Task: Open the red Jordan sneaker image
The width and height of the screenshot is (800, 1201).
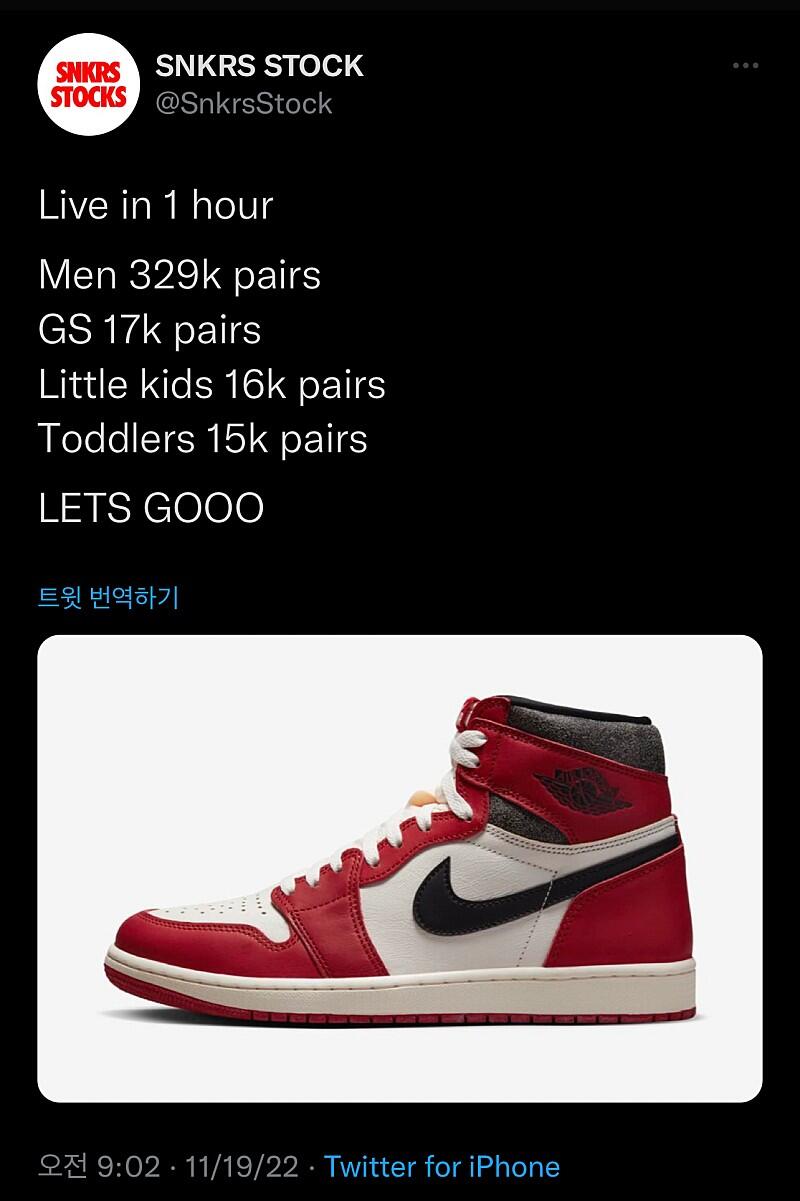Action: point(400,868)
